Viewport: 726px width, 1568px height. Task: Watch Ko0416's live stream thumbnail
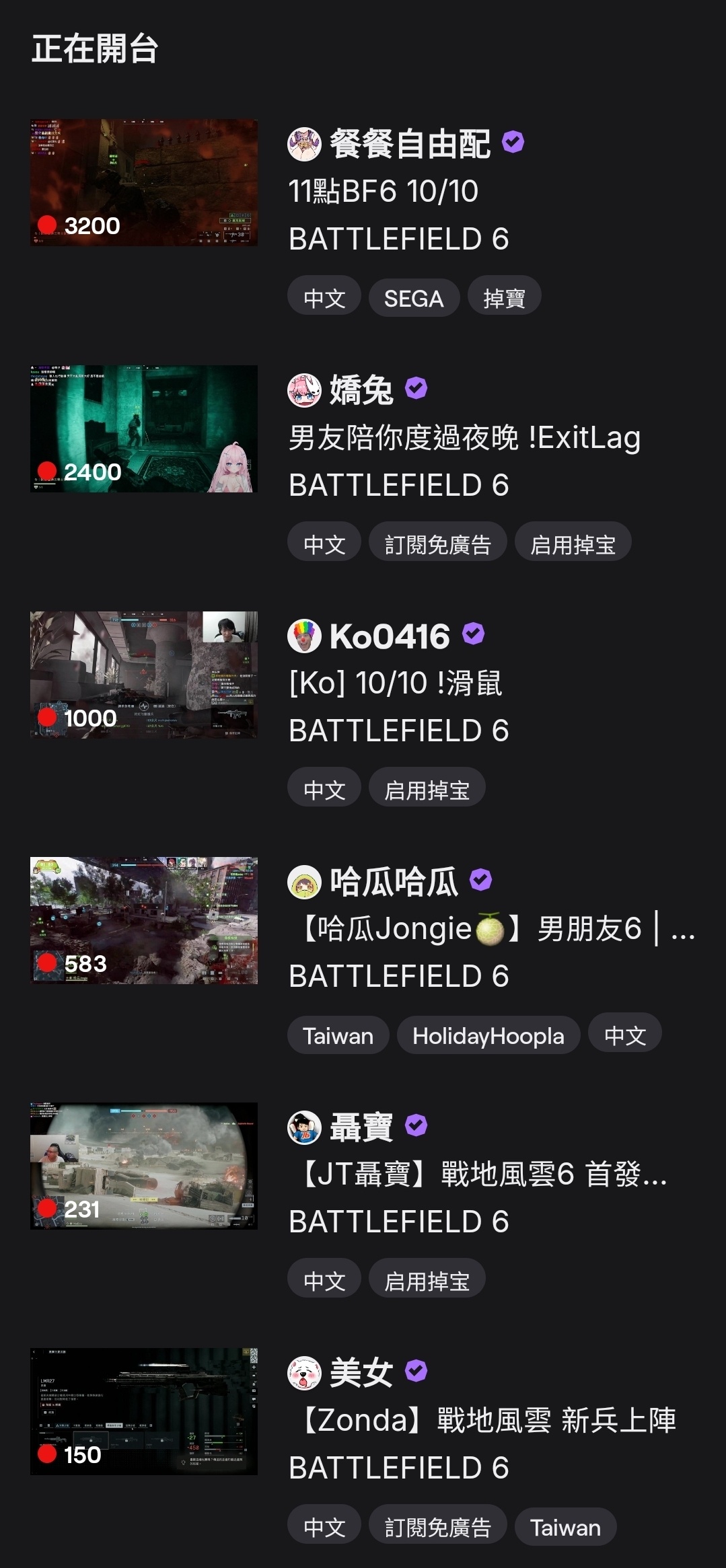coord(143,675)
